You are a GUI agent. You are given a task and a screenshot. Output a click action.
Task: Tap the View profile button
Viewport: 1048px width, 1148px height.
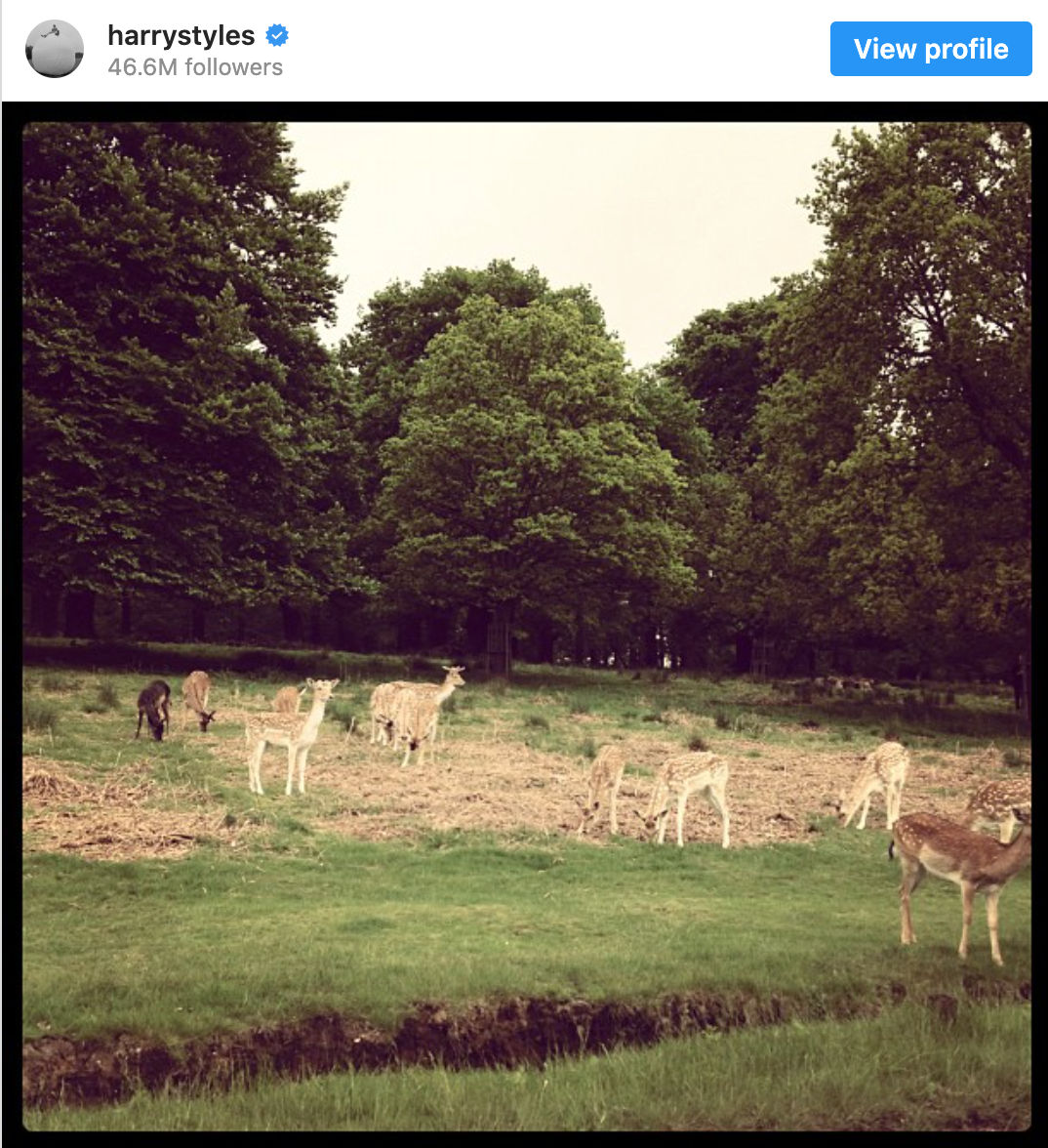tap(930, 49)
